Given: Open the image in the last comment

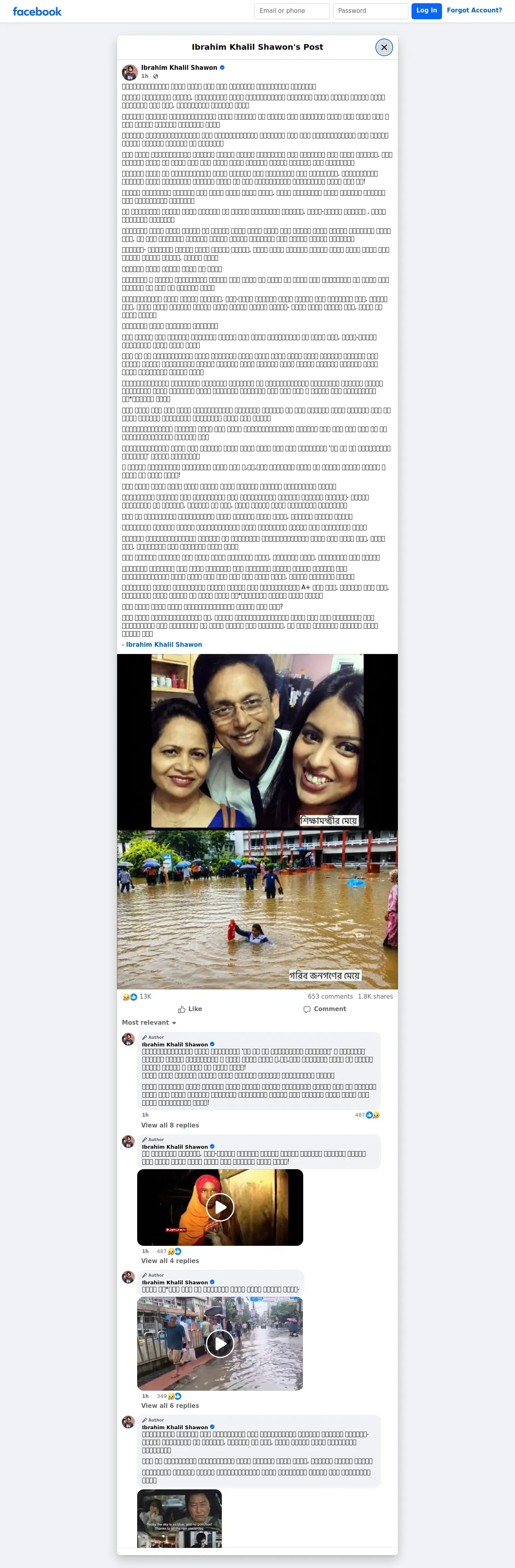Looking at the screenshot, I should pyautogui.click(x=180, y=1518).
